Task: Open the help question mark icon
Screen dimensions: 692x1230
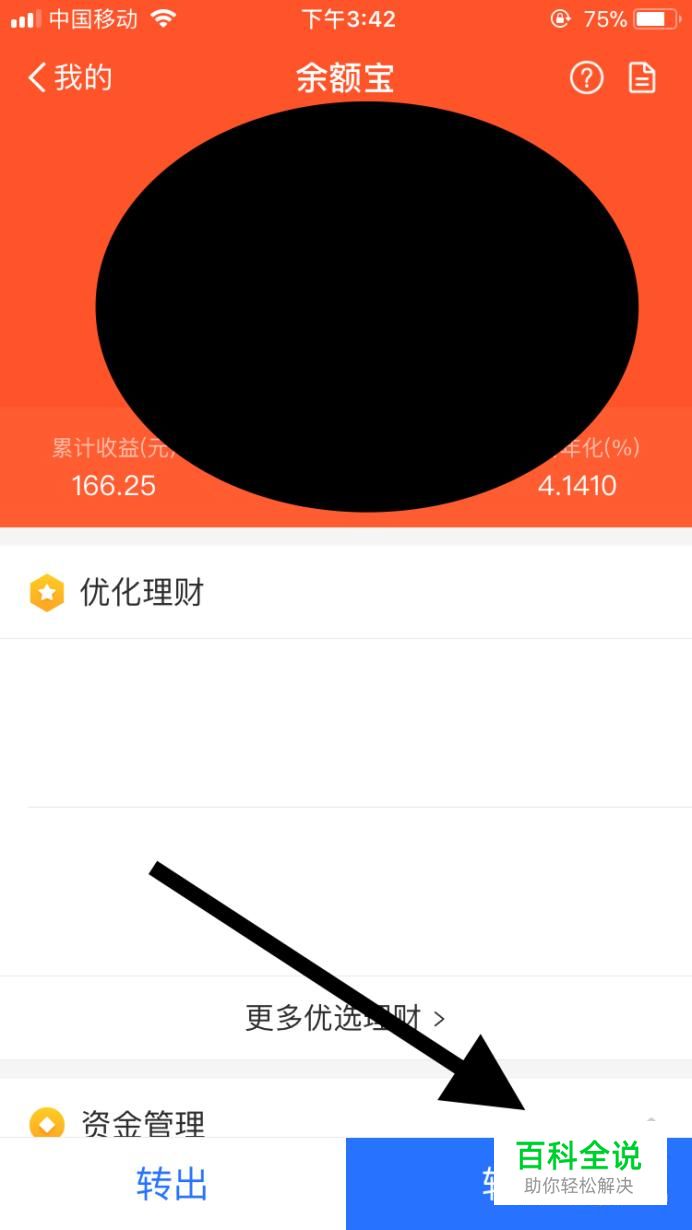Action: coord(586,78)
